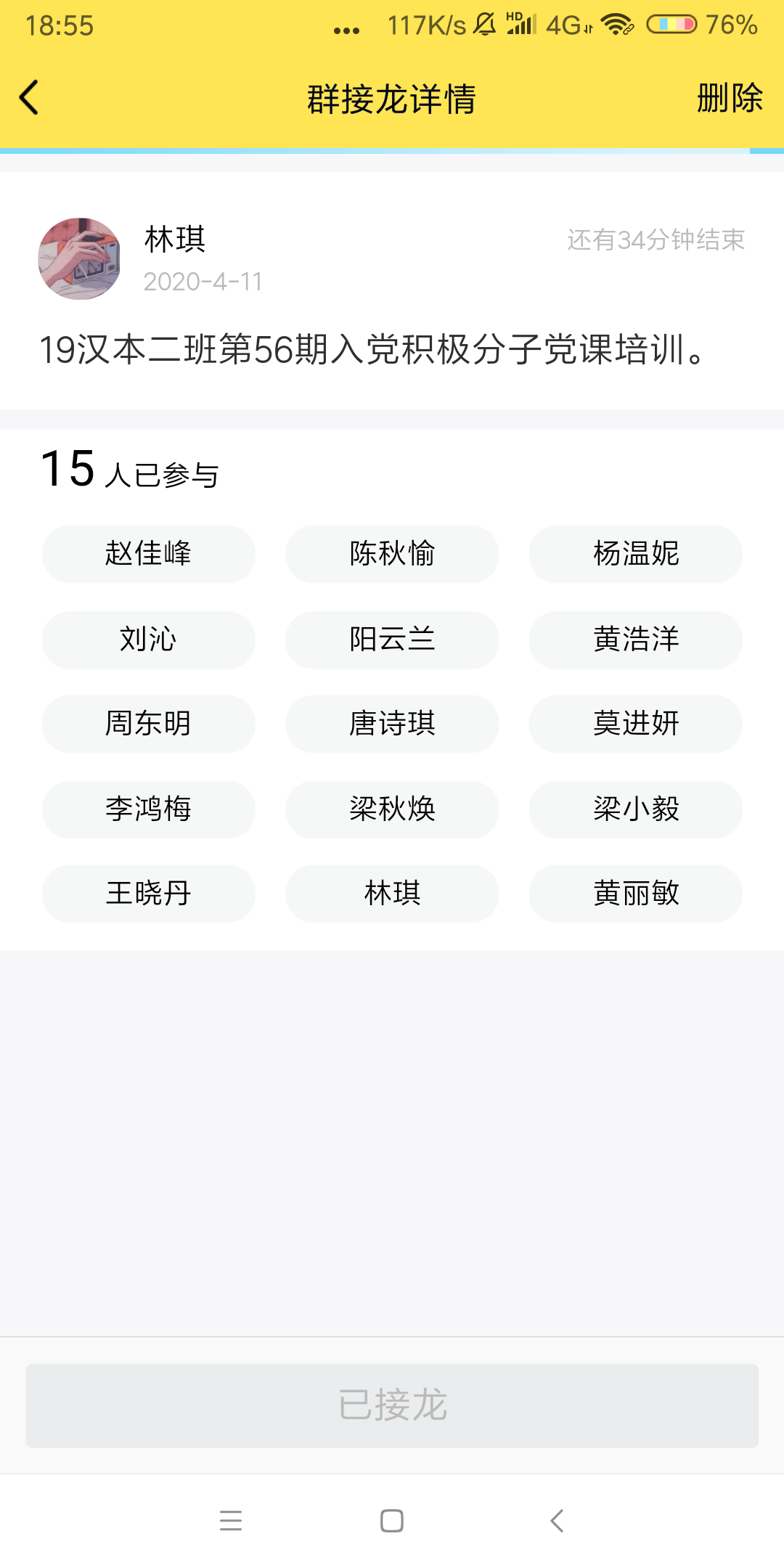Select participant chip 刘沁
The width and height of the screenshot is (784, 1568).
(148, 640)
